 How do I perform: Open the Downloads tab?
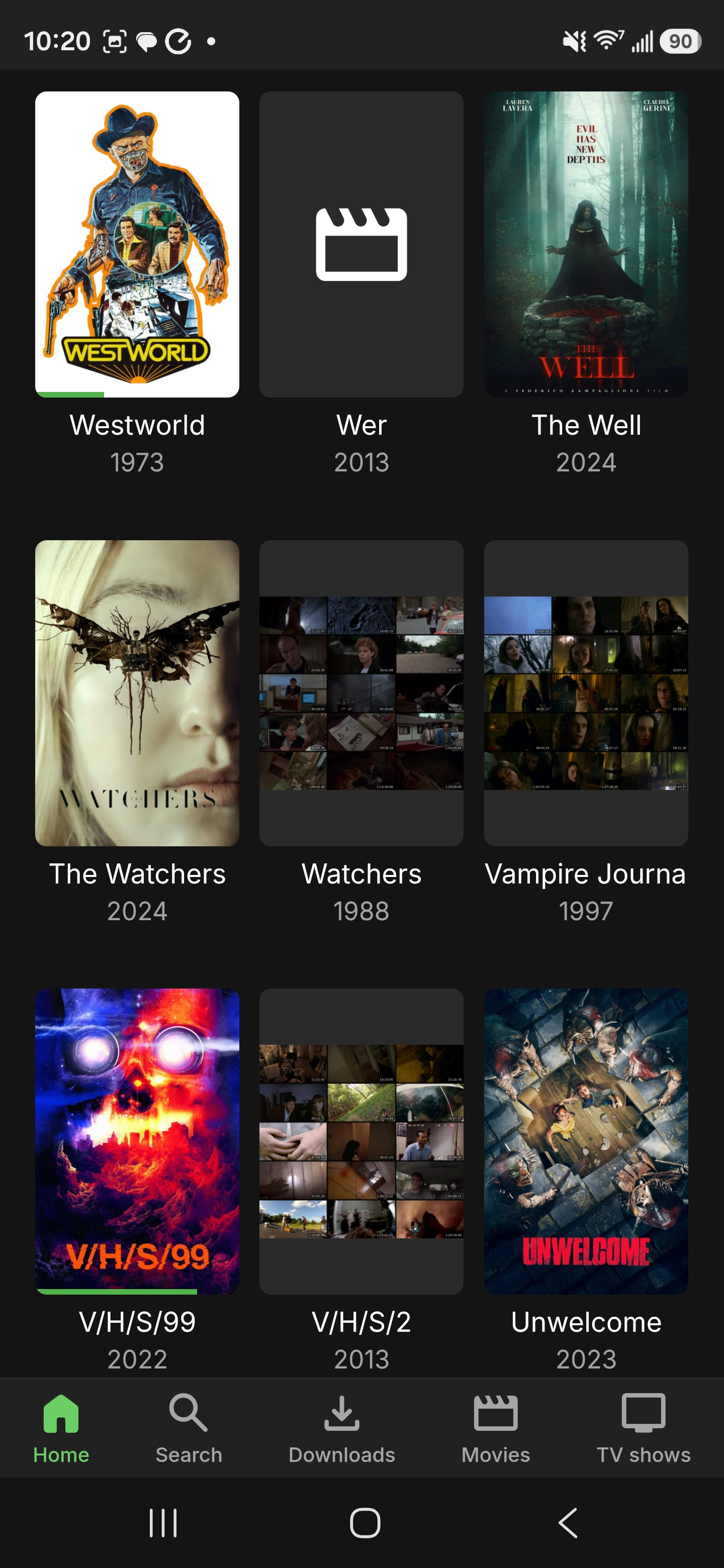tap(341, 1428)
